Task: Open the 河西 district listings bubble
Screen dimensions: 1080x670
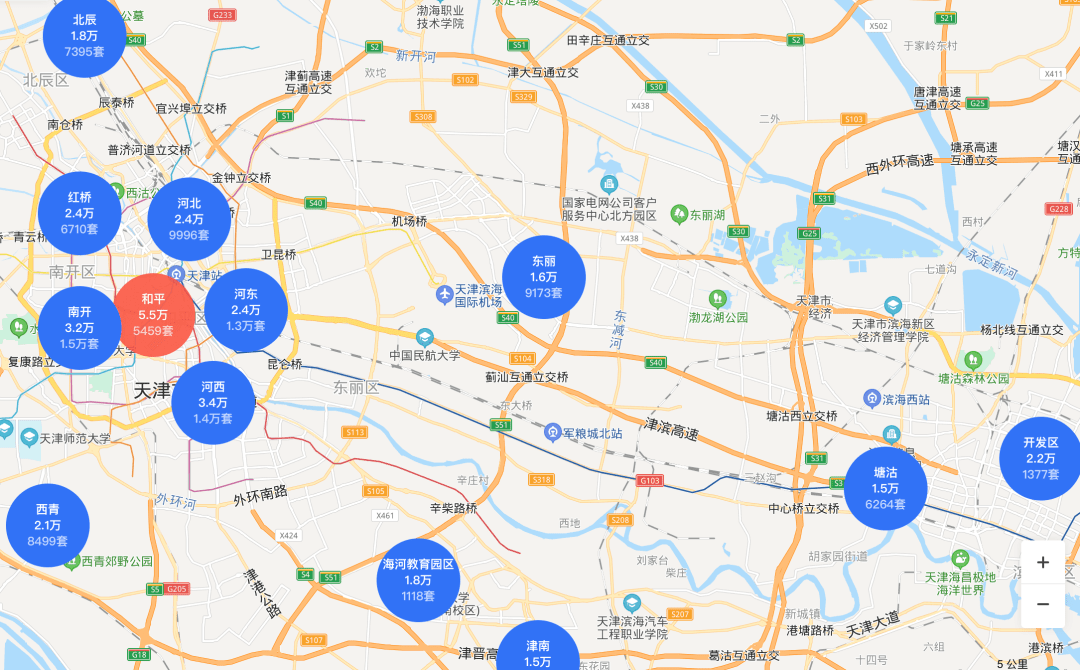Action: 213,402
